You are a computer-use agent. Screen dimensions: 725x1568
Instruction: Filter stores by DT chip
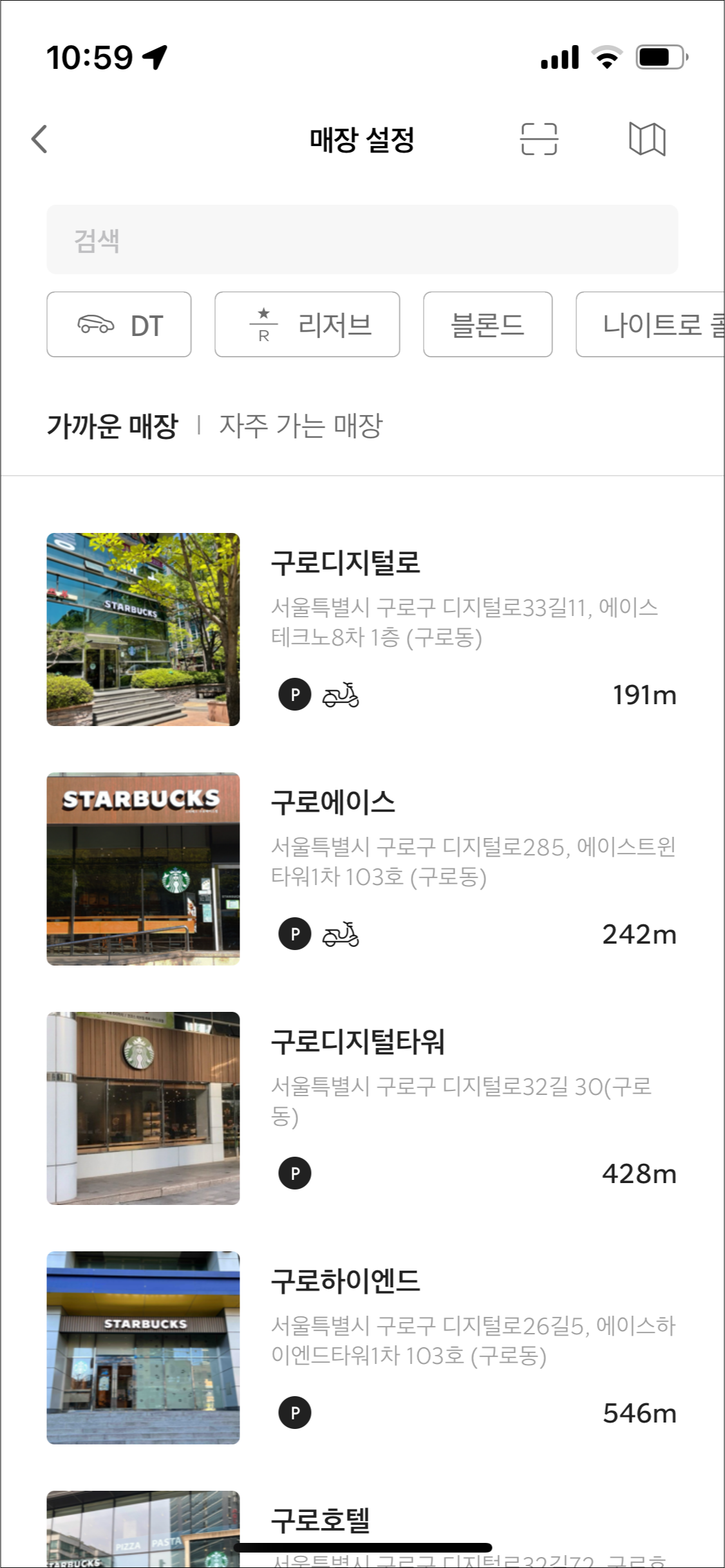point(119,324)
